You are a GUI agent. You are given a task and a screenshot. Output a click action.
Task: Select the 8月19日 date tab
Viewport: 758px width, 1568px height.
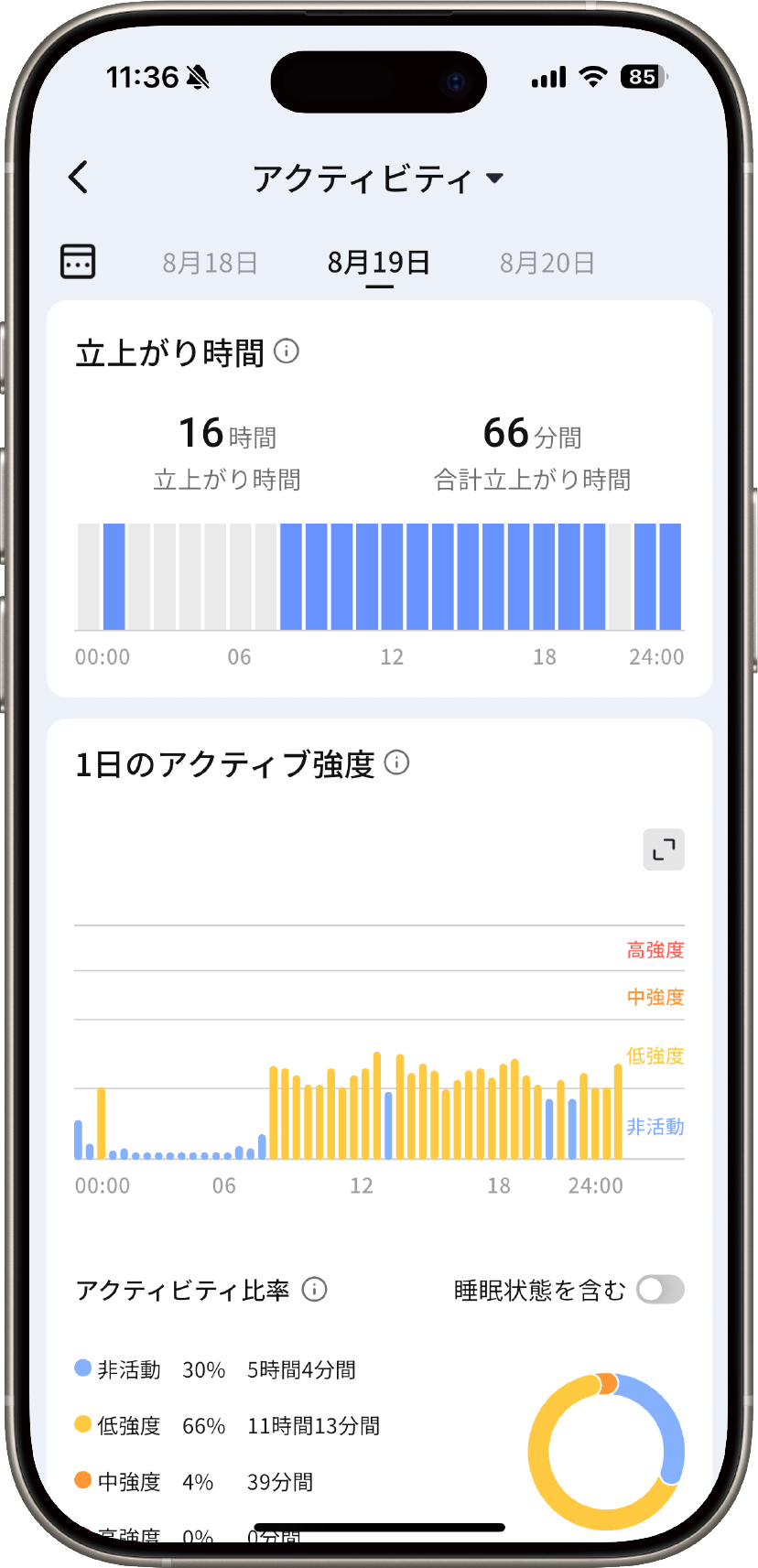379,264
